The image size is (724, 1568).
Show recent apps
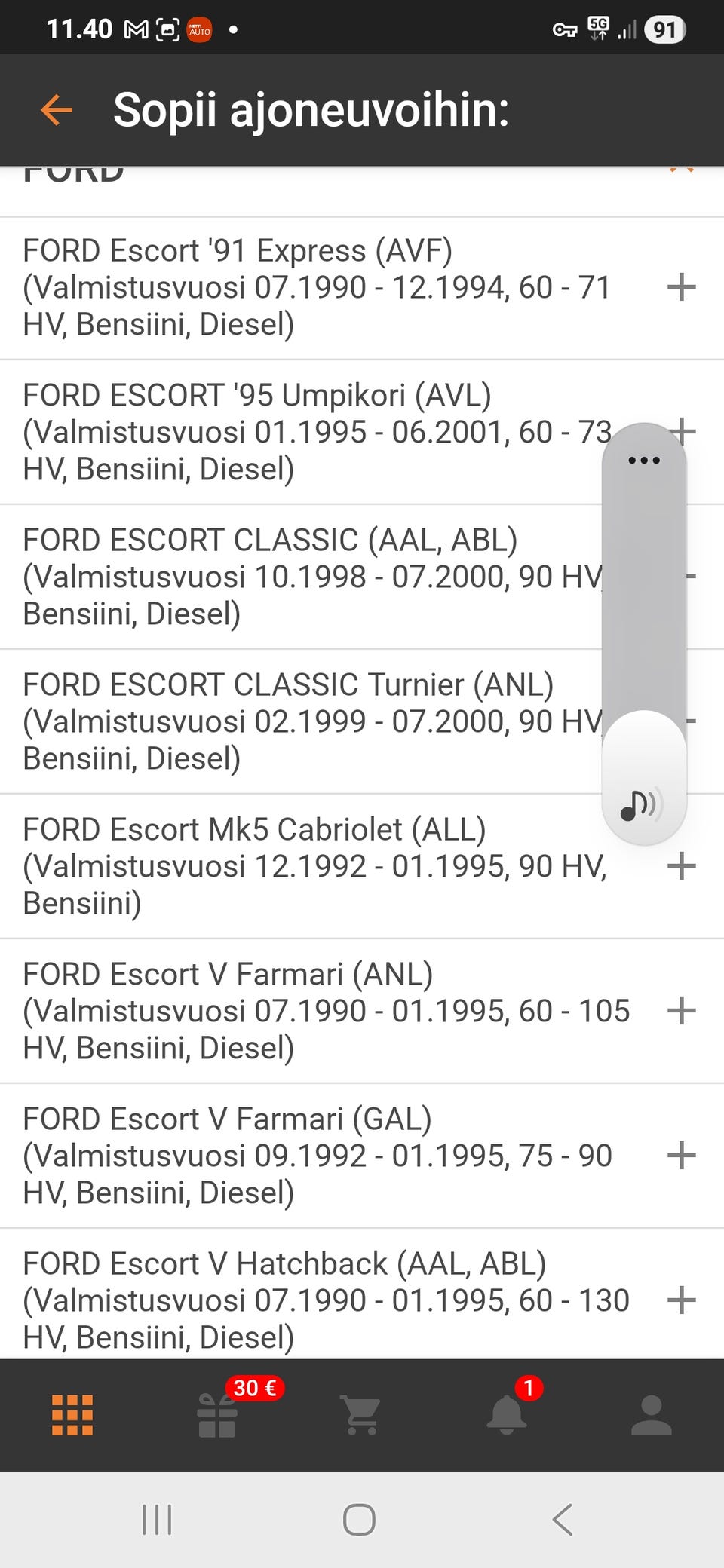(x=157, y=1519)
